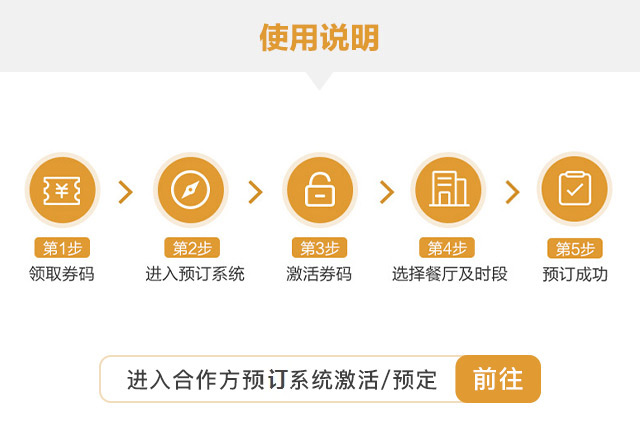
Task: Tap 前往 to enter partner booking system
Action: (x=497, y=379)
